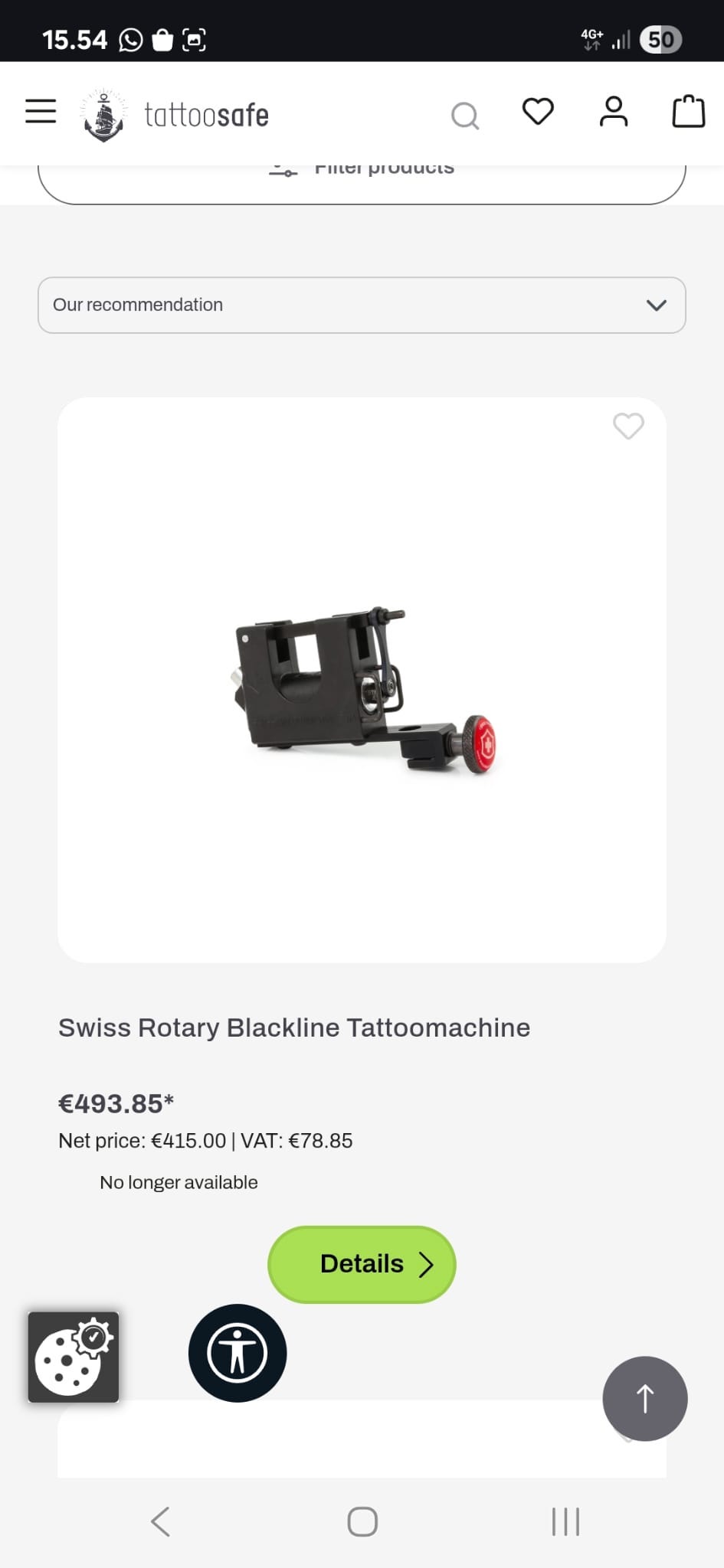The height and width of the screenshot is (1568, 724).
Task: Tap the green Details button
Action: [362, 1264]
